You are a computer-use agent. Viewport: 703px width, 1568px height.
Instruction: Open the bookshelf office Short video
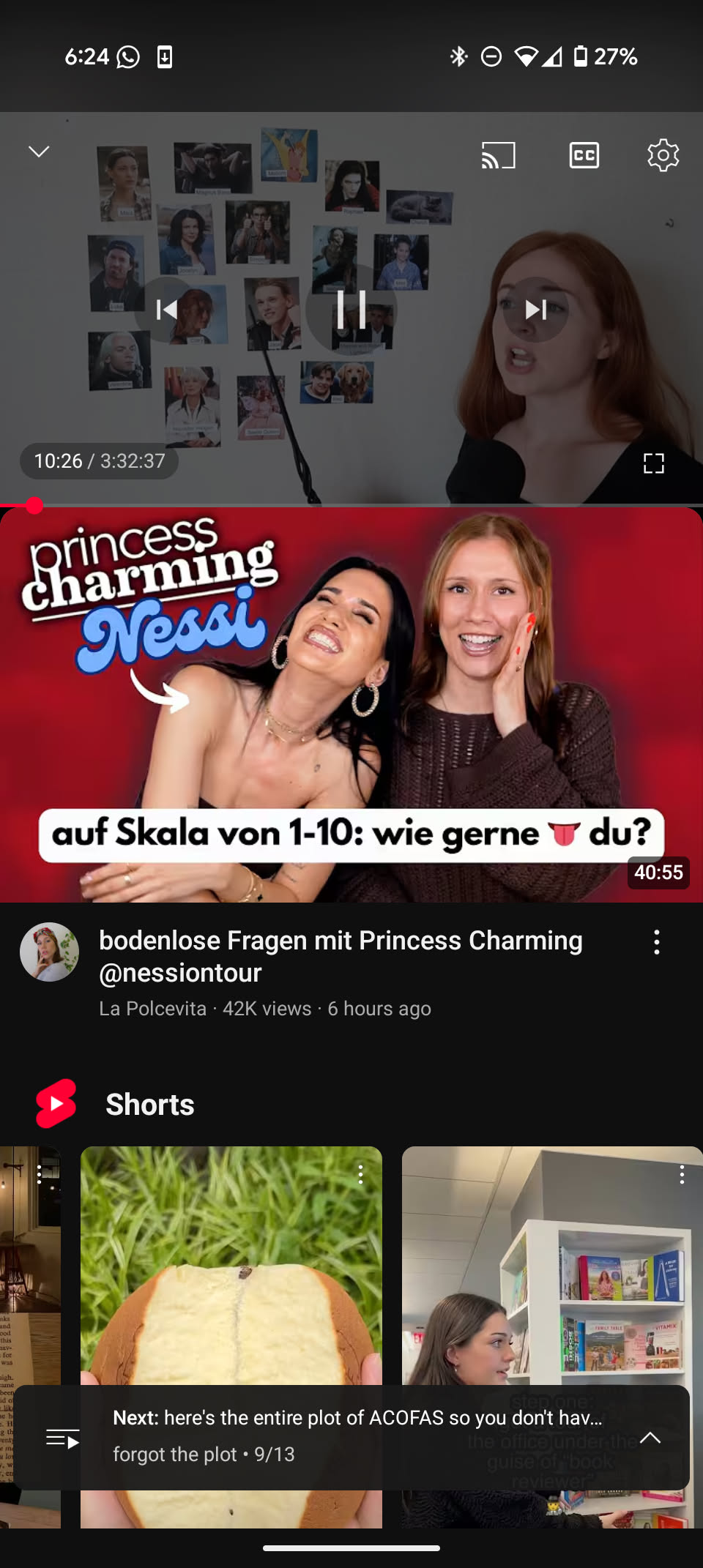552,1274
